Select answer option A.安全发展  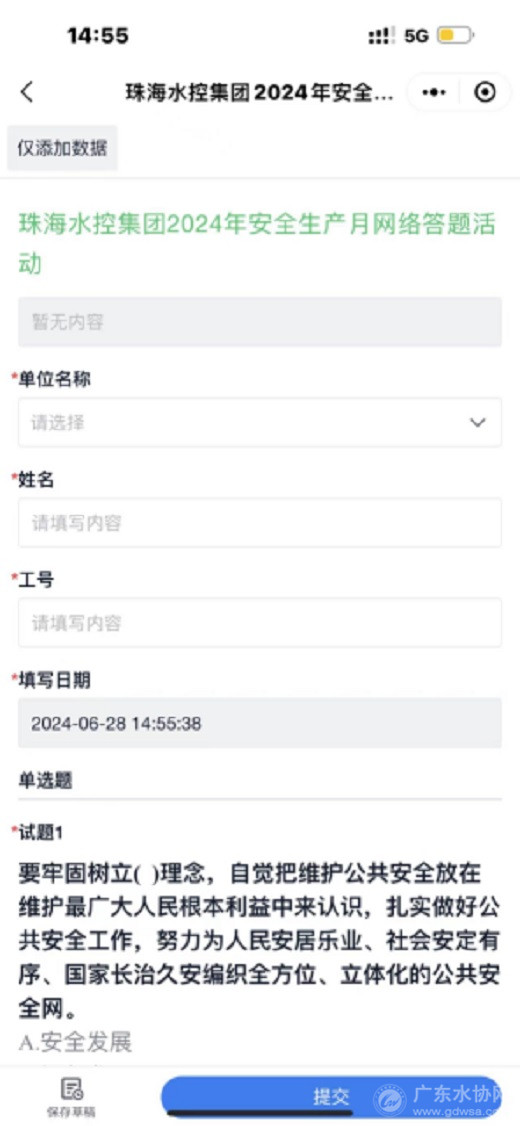click(x=75, y=1042)
